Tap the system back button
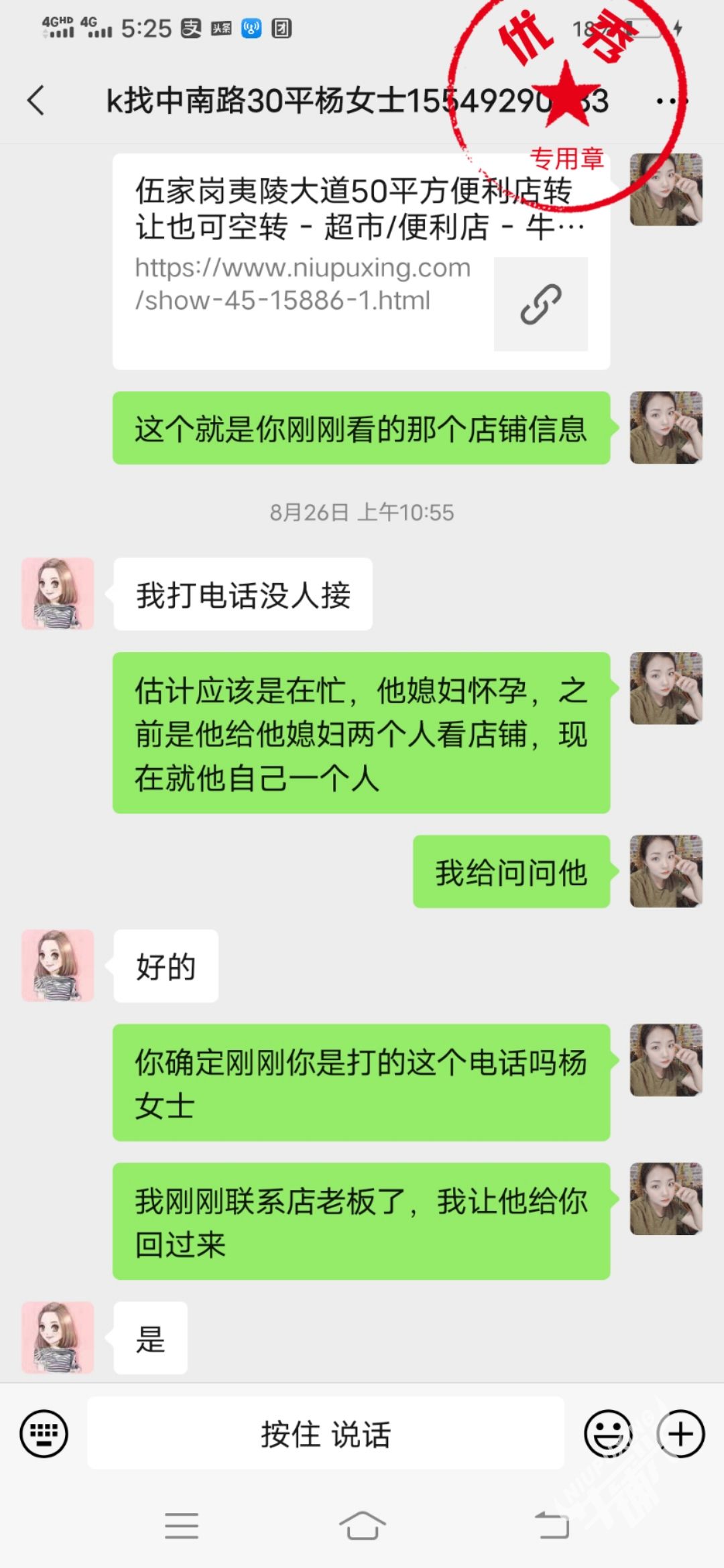Screen dimensions: 724x1568 point(551,1526)
